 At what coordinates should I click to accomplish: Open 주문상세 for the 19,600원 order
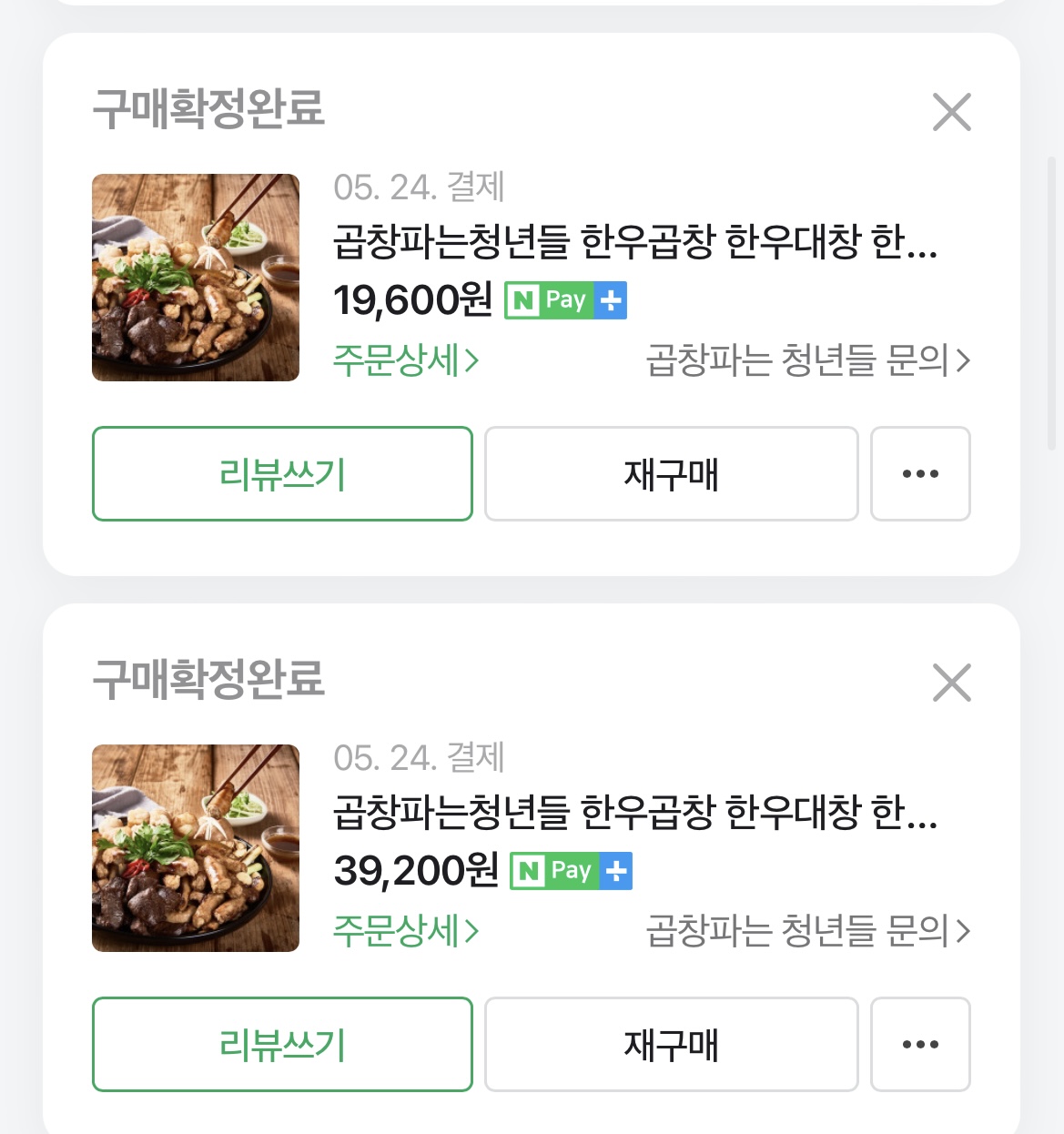(405, 360)
